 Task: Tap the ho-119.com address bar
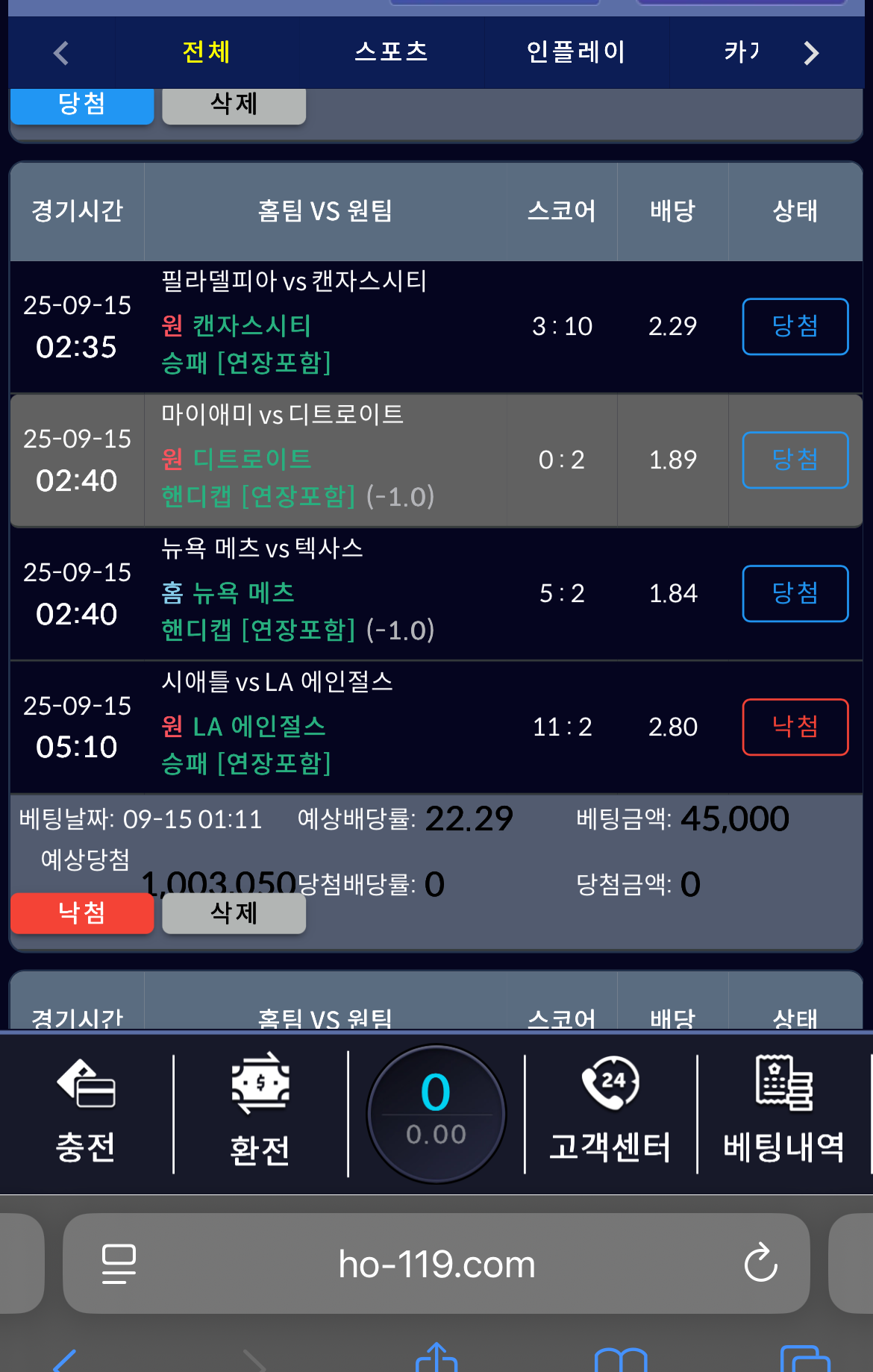436,1265
